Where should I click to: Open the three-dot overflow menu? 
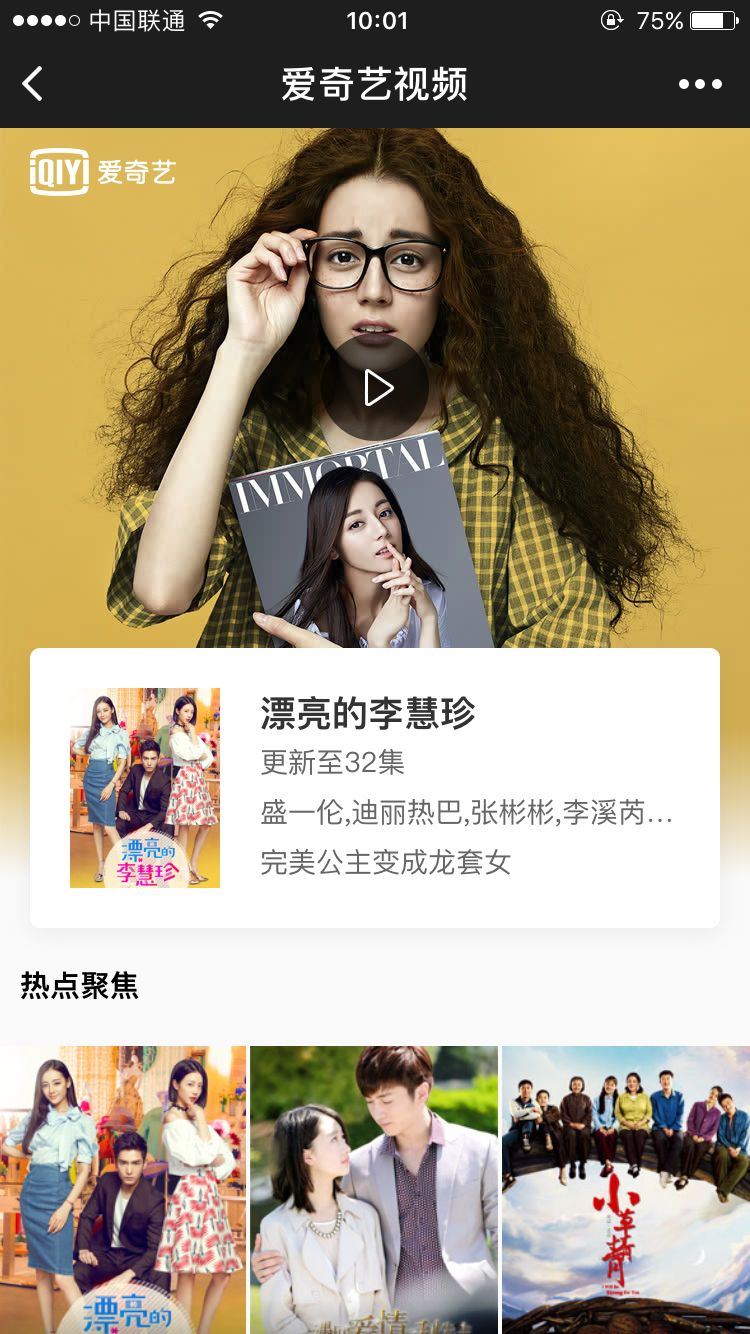[700, 84]
